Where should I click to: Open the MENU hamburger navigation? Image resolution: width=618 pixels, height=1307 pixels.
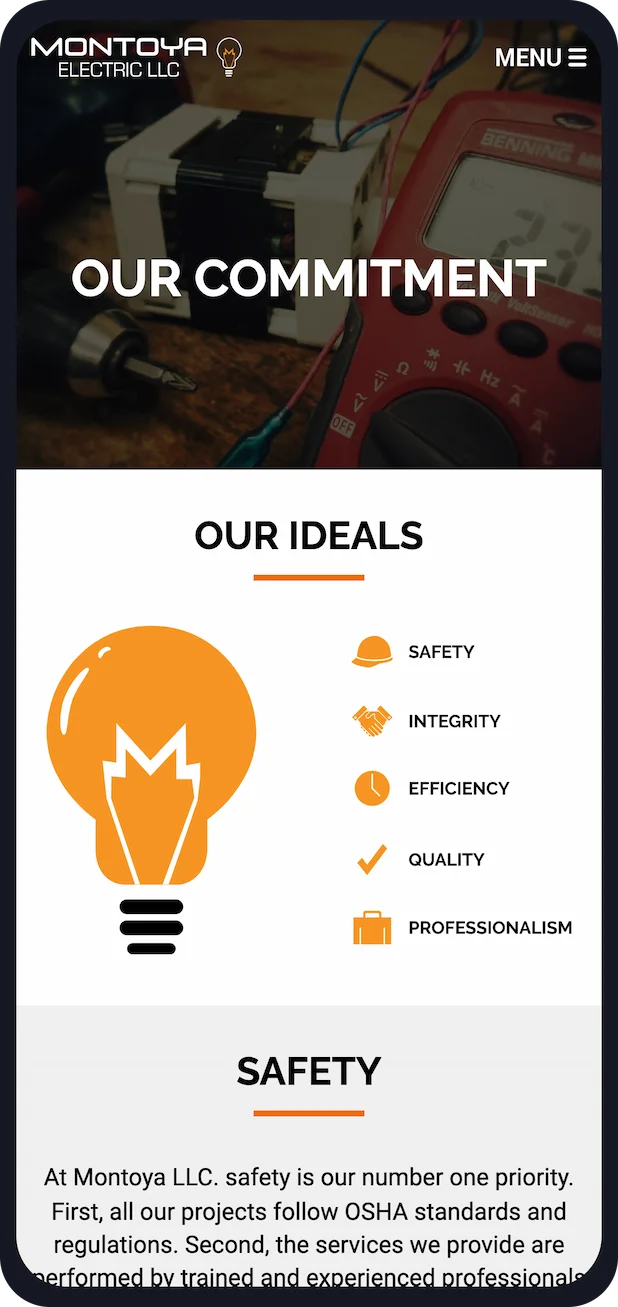(x=541, y=58)
